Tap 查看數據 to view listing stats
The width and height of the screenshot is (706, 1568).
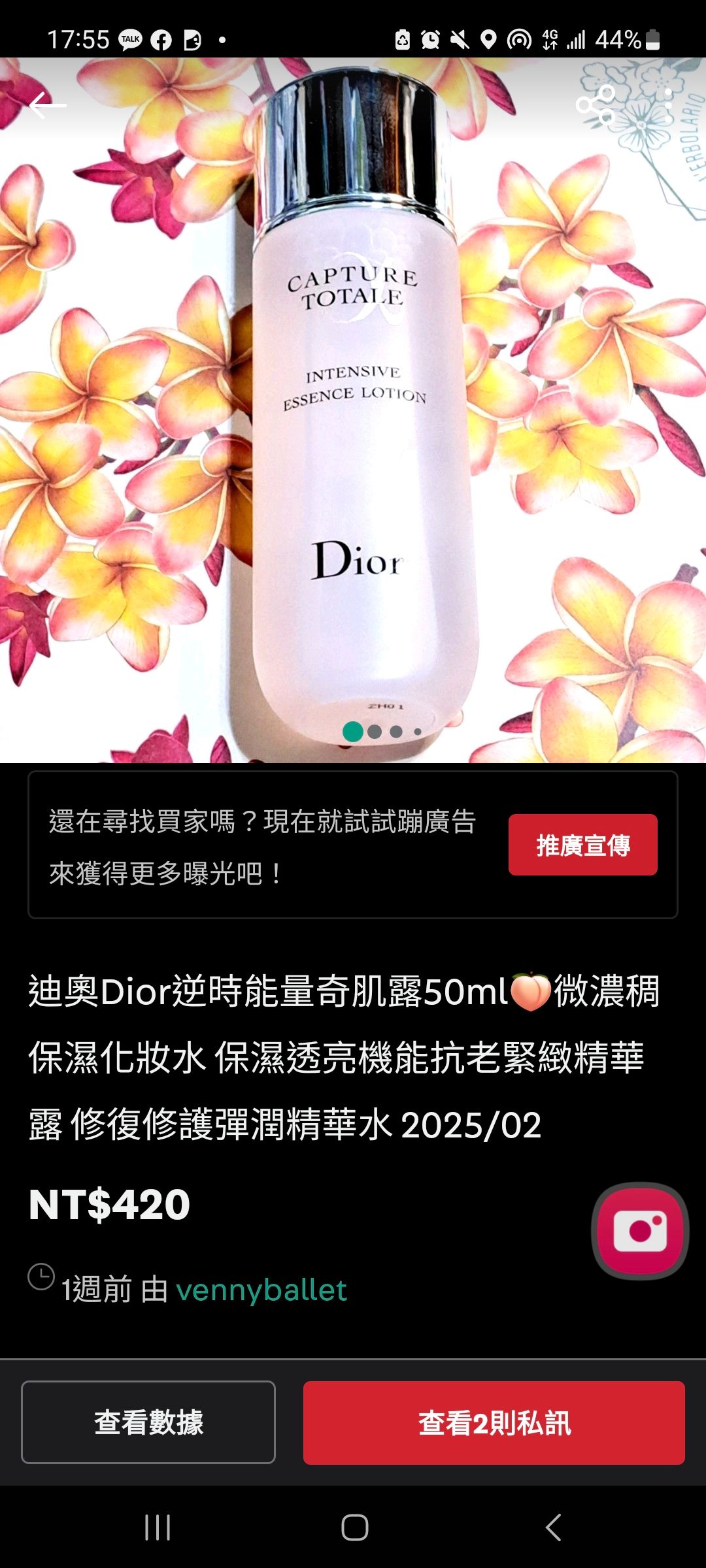pos(148,1422)
